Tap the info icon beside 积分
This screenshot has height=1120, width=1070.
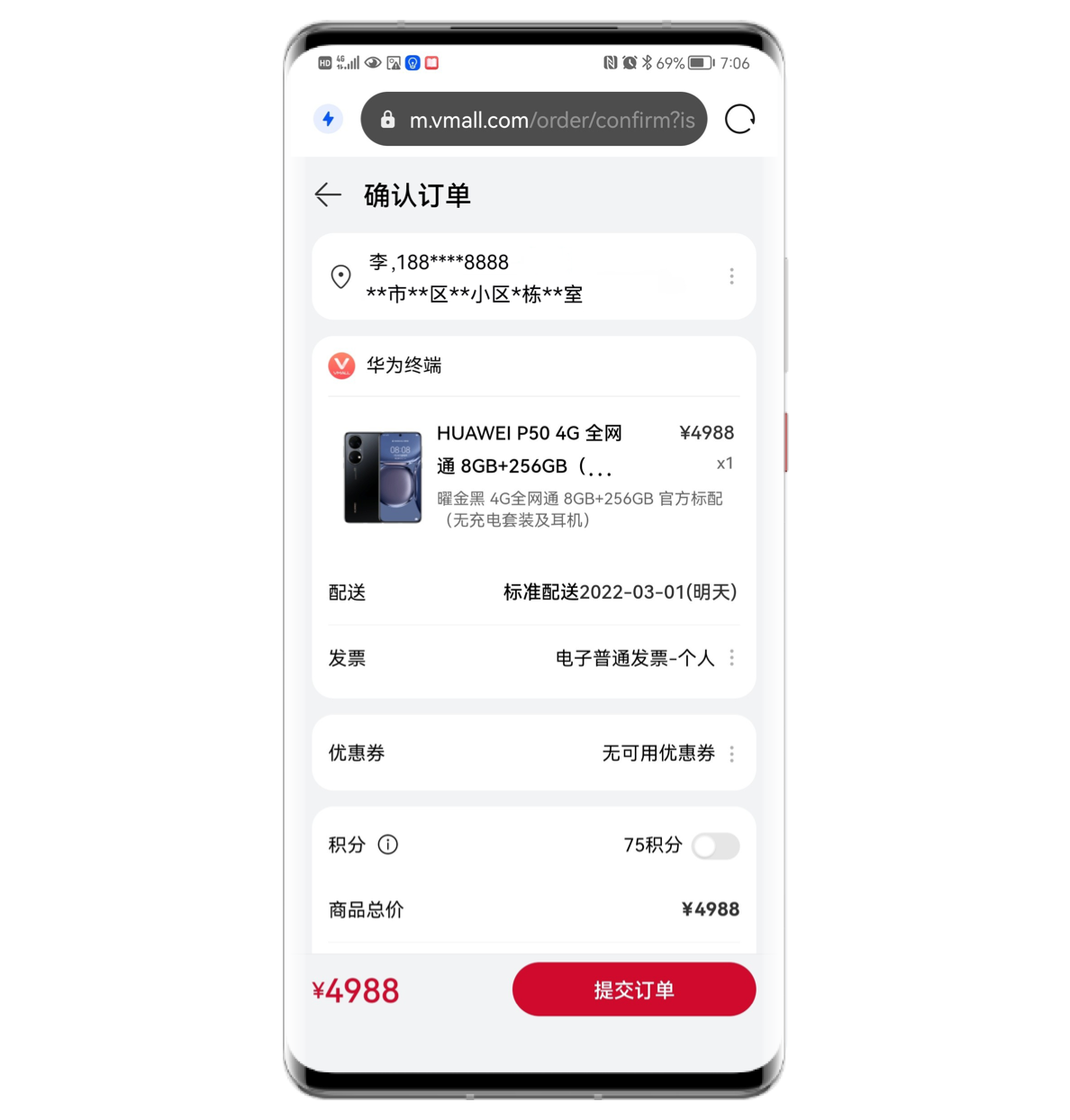(x=387, y=845)
